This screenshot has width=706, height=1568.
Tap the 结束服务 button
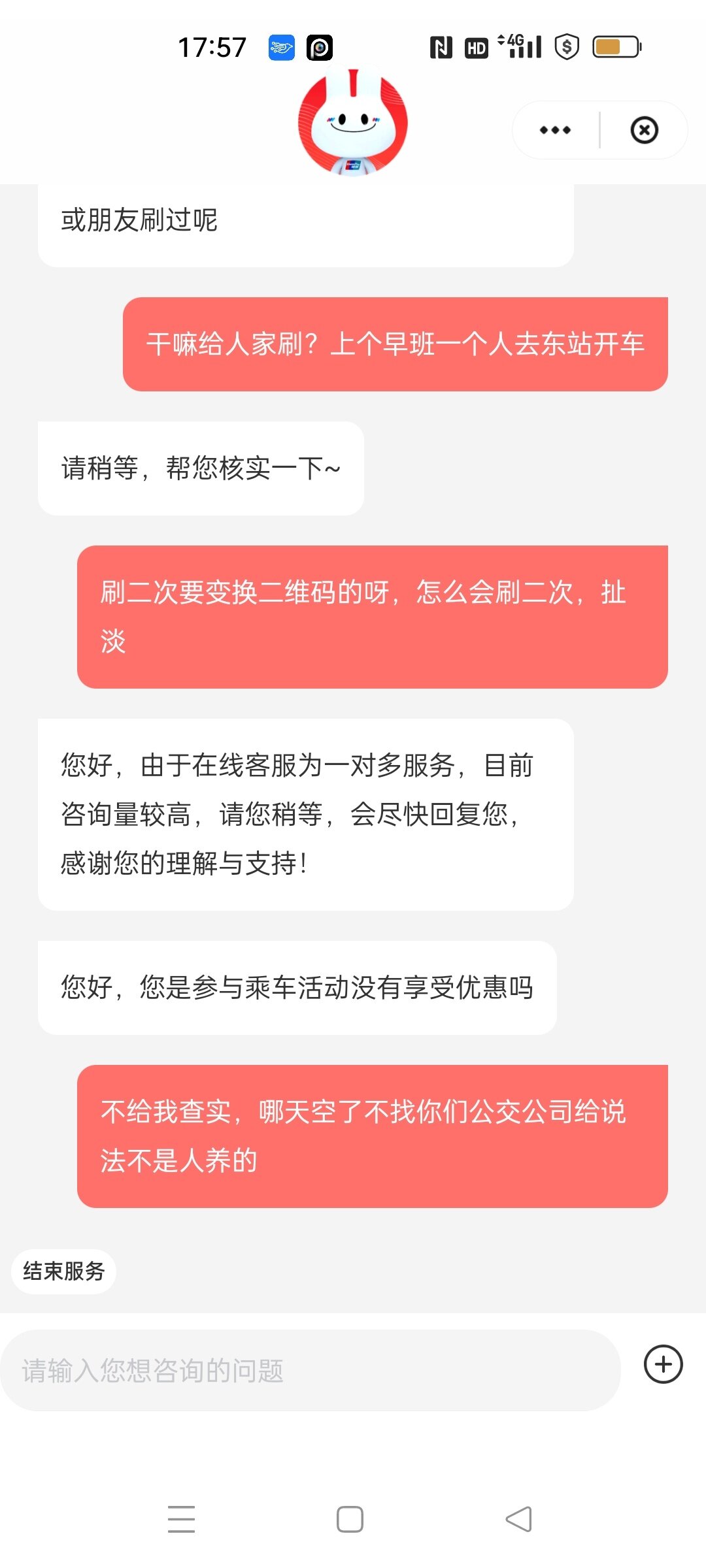point(64,1271)
